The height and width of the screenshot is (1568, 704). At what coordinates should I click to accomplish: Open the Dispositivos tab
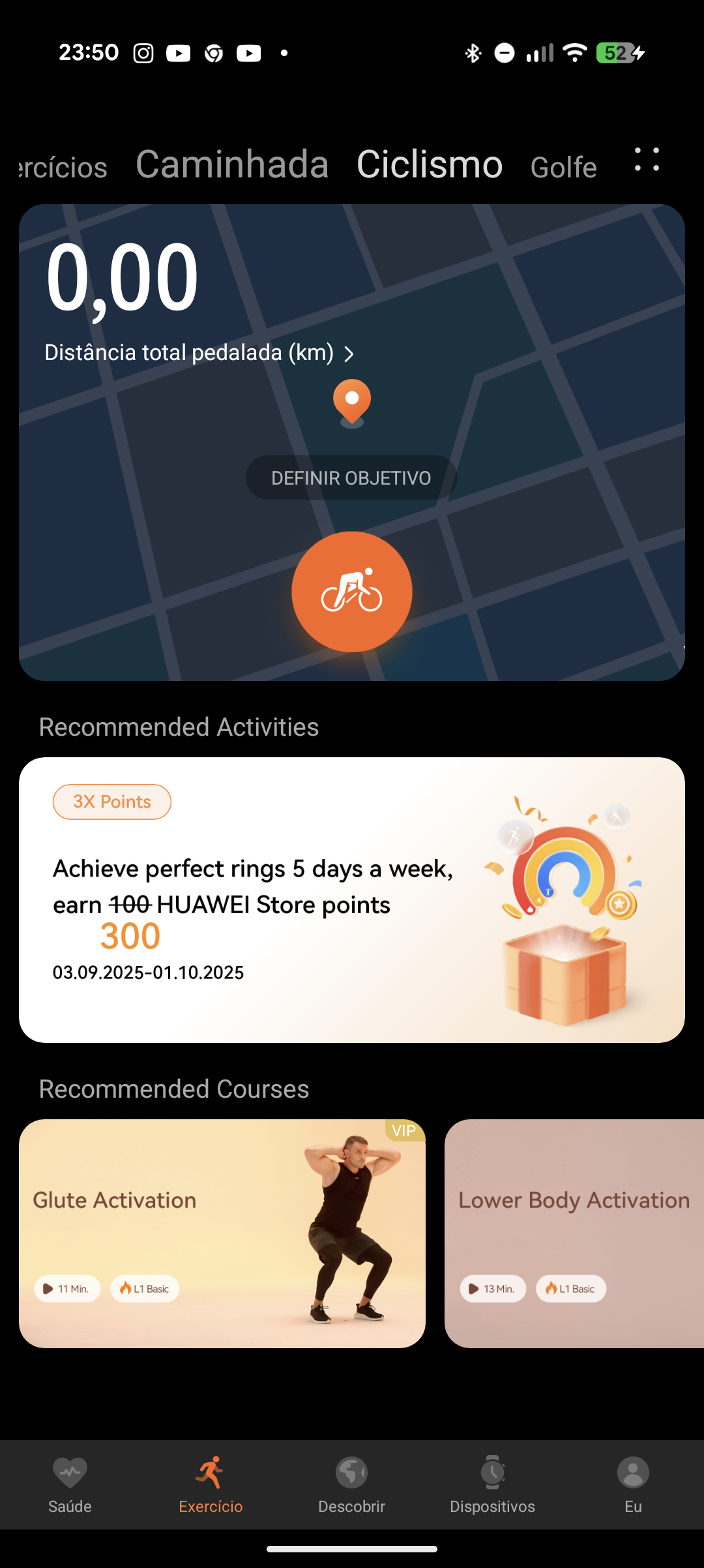click(492, 1485)
